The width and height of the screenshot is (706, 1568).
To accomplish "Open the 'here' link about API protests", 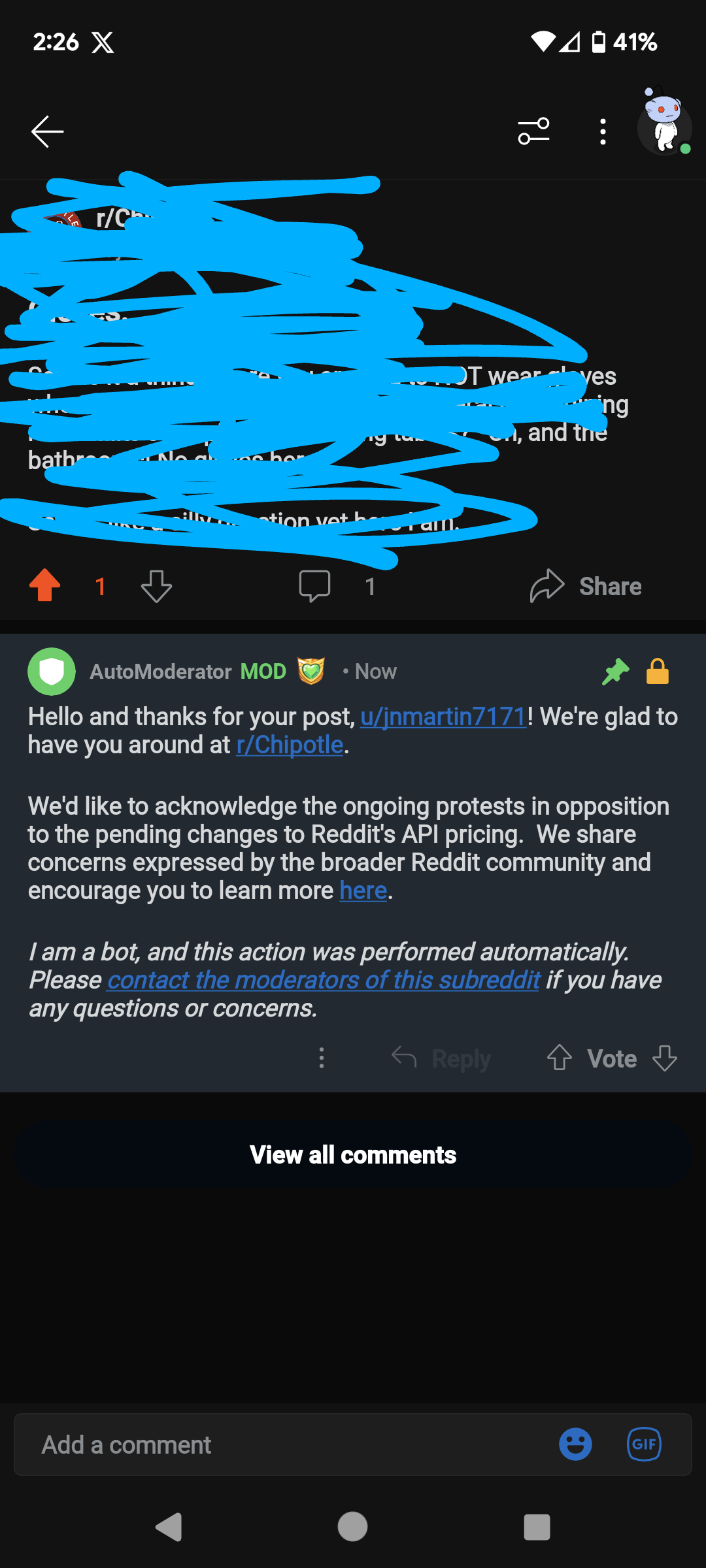I will [363, 890].
